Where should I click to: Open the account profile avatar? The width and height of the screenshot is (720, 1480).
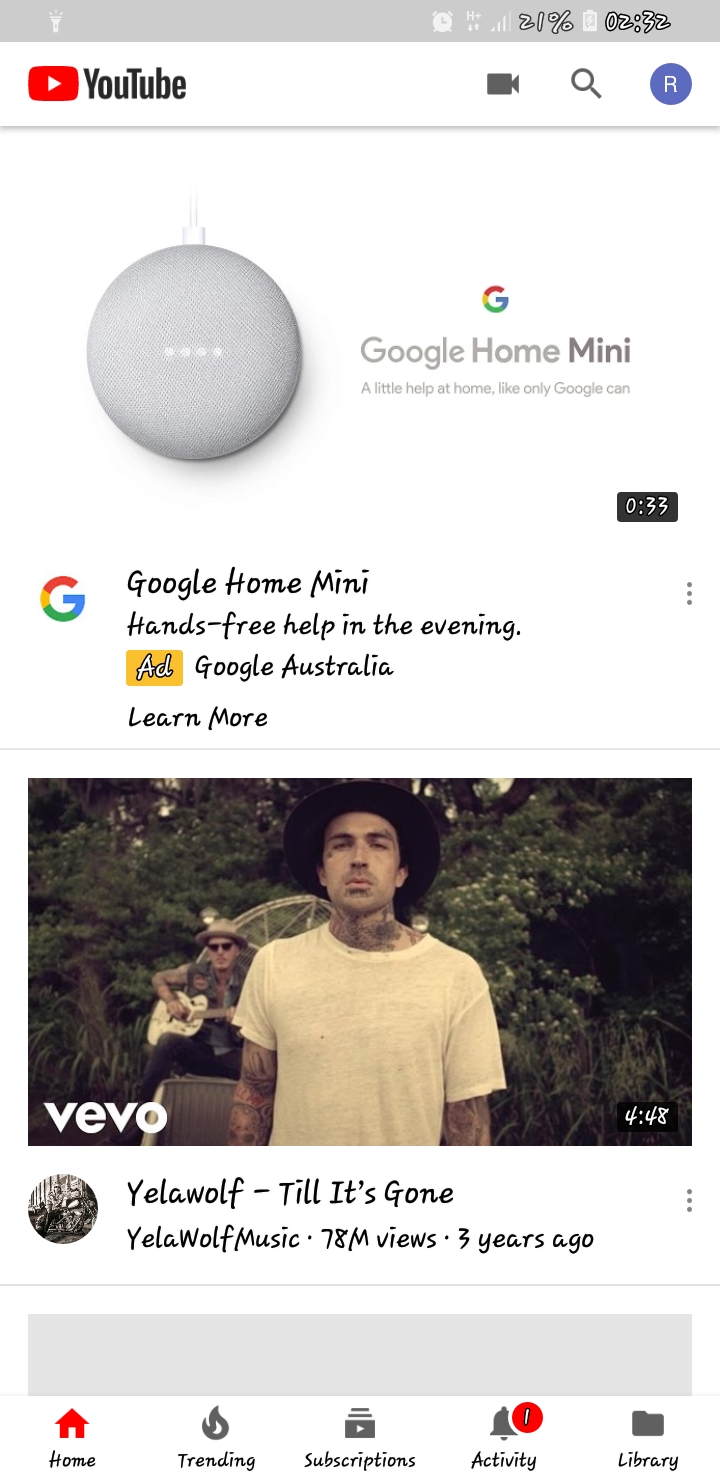pos(670,85)
